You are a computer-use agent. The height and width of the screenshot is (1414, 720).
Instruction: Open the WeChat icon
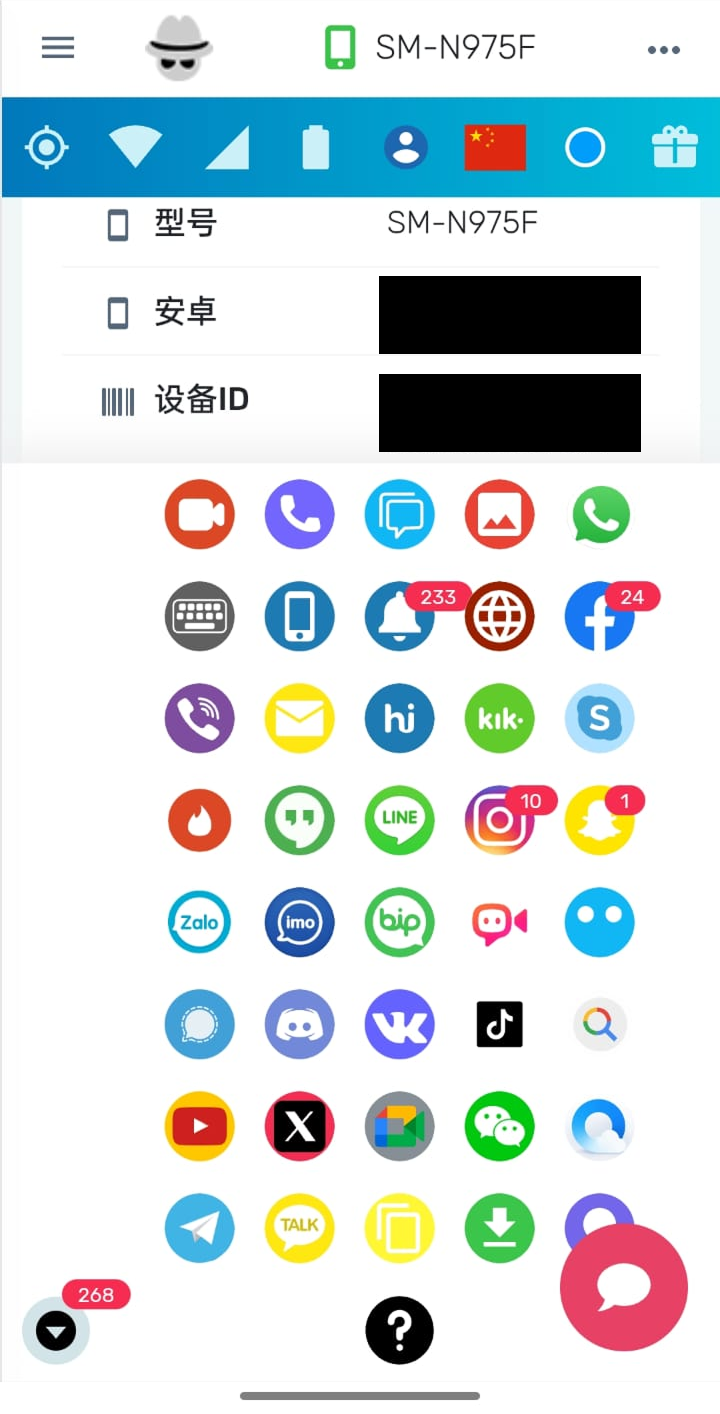click(500, 1126)
